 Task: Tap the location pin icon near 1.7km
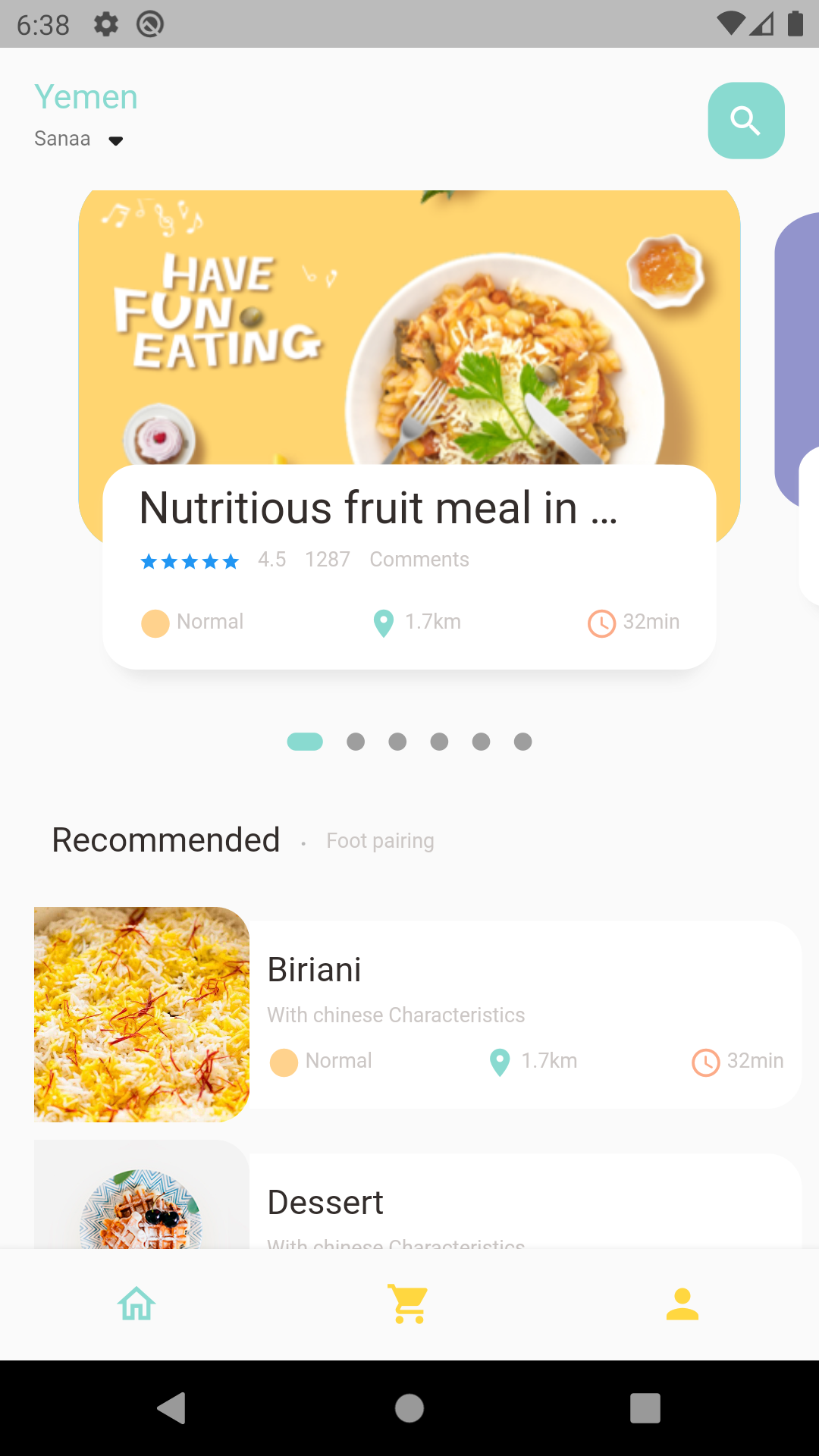384,622
